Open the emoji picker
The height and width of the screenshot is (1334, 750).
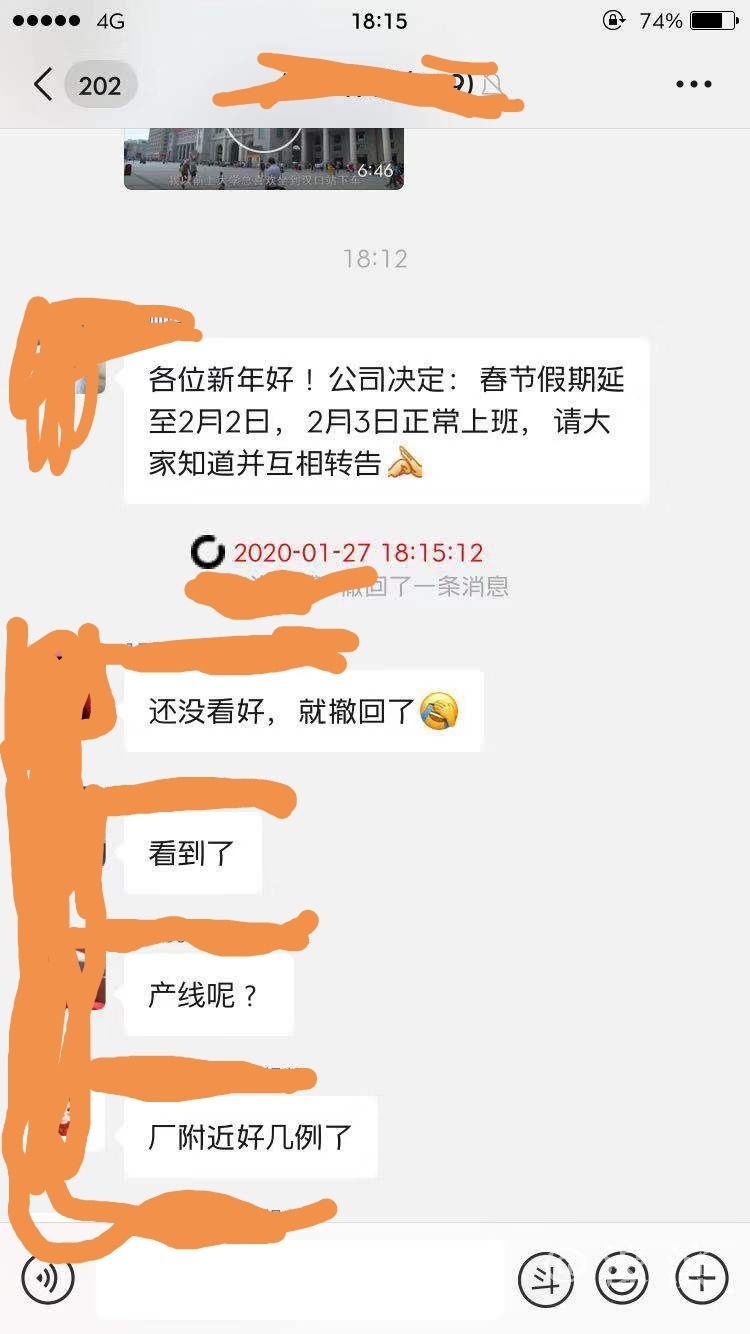point(622,1278)
